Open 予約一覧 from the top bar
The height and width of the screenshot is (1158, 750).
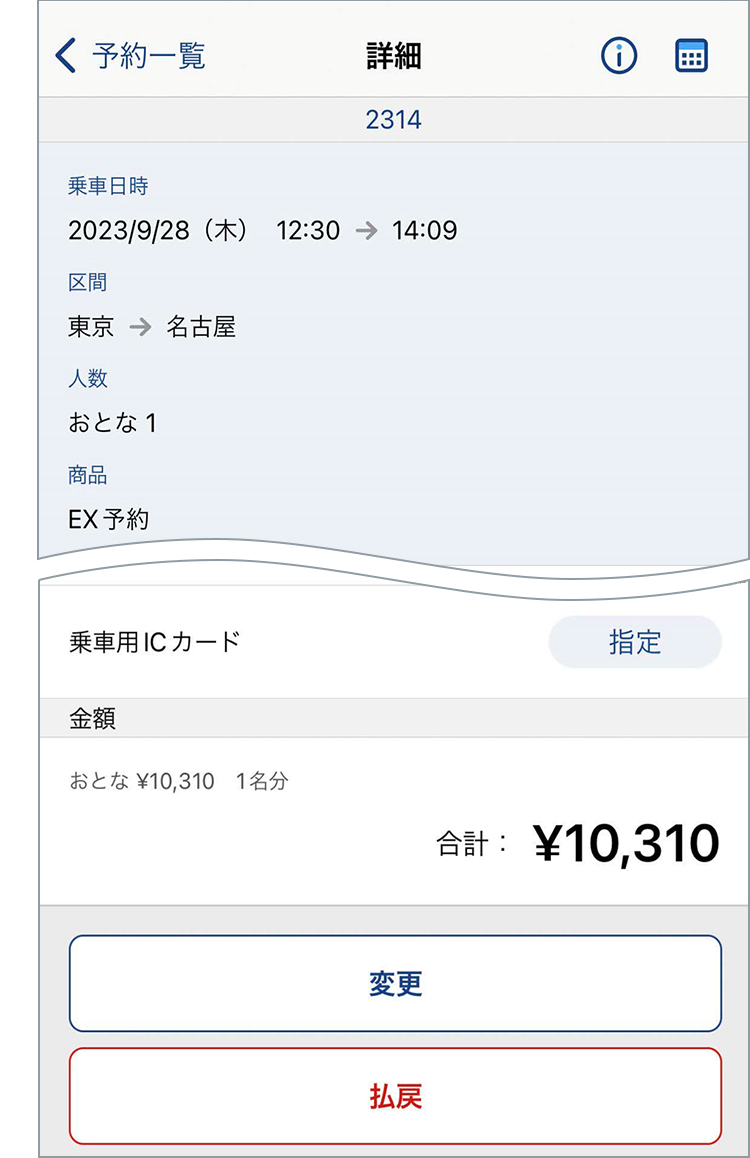click(148, 56)
